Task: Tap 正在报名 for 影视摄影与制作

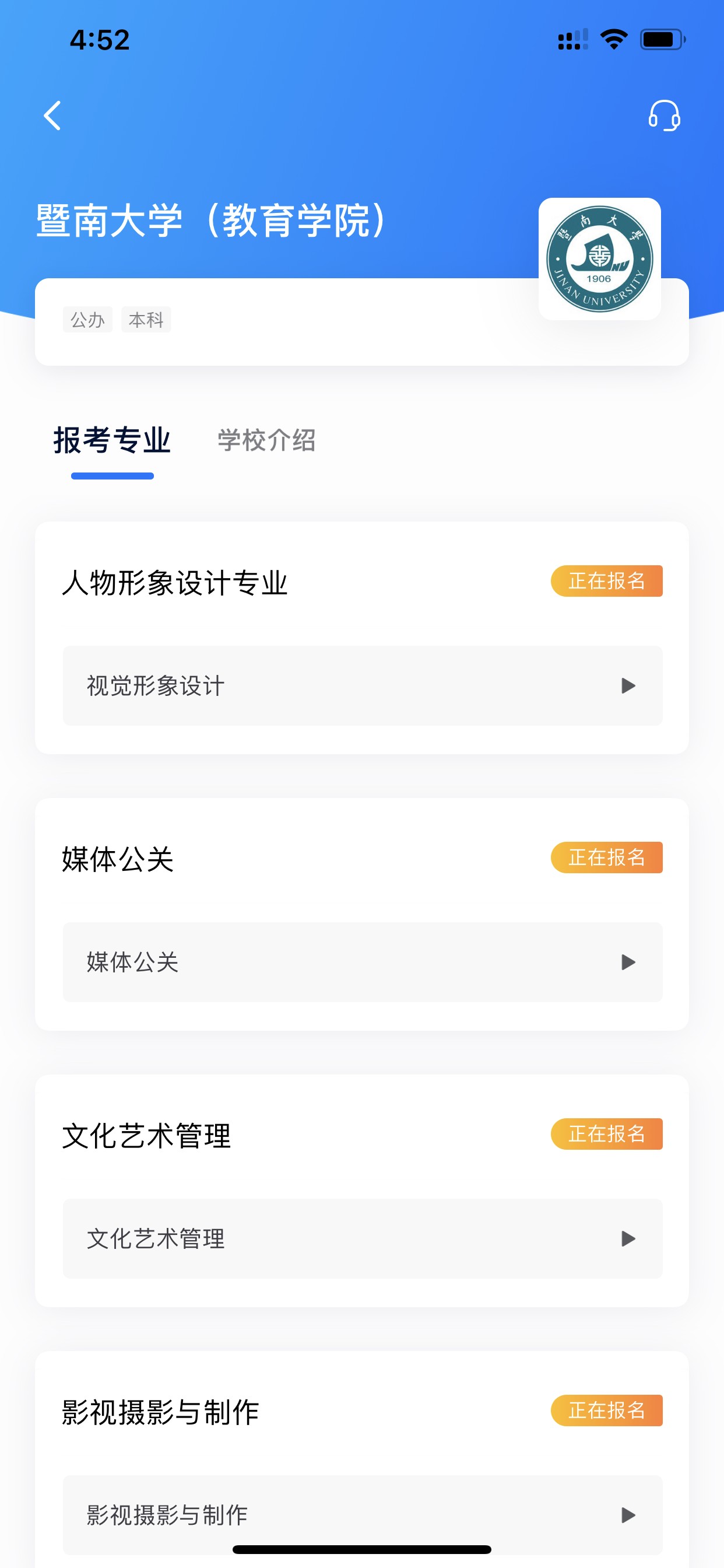Action: coord(606,1410)
